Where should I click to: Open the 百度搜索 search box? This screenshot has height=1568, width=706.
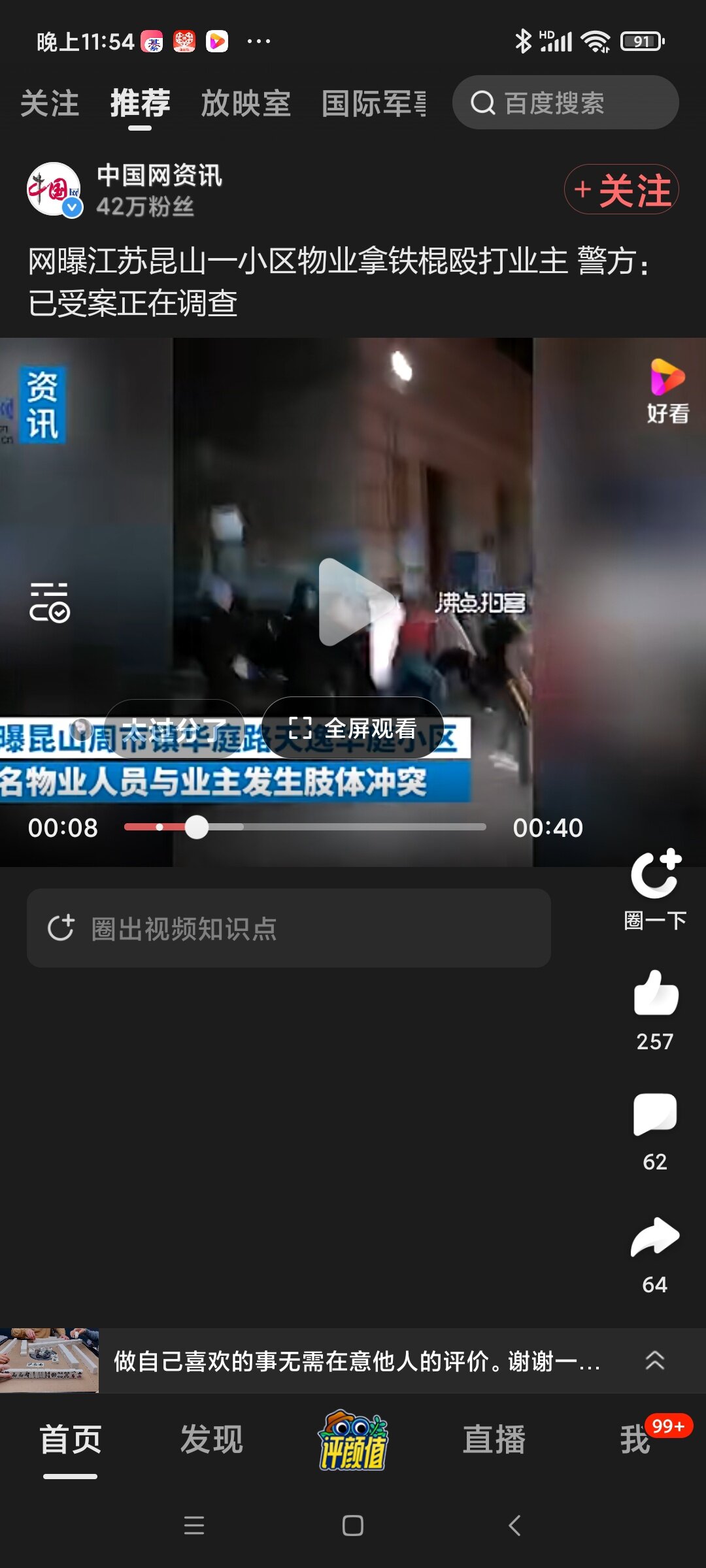[565, 103]
